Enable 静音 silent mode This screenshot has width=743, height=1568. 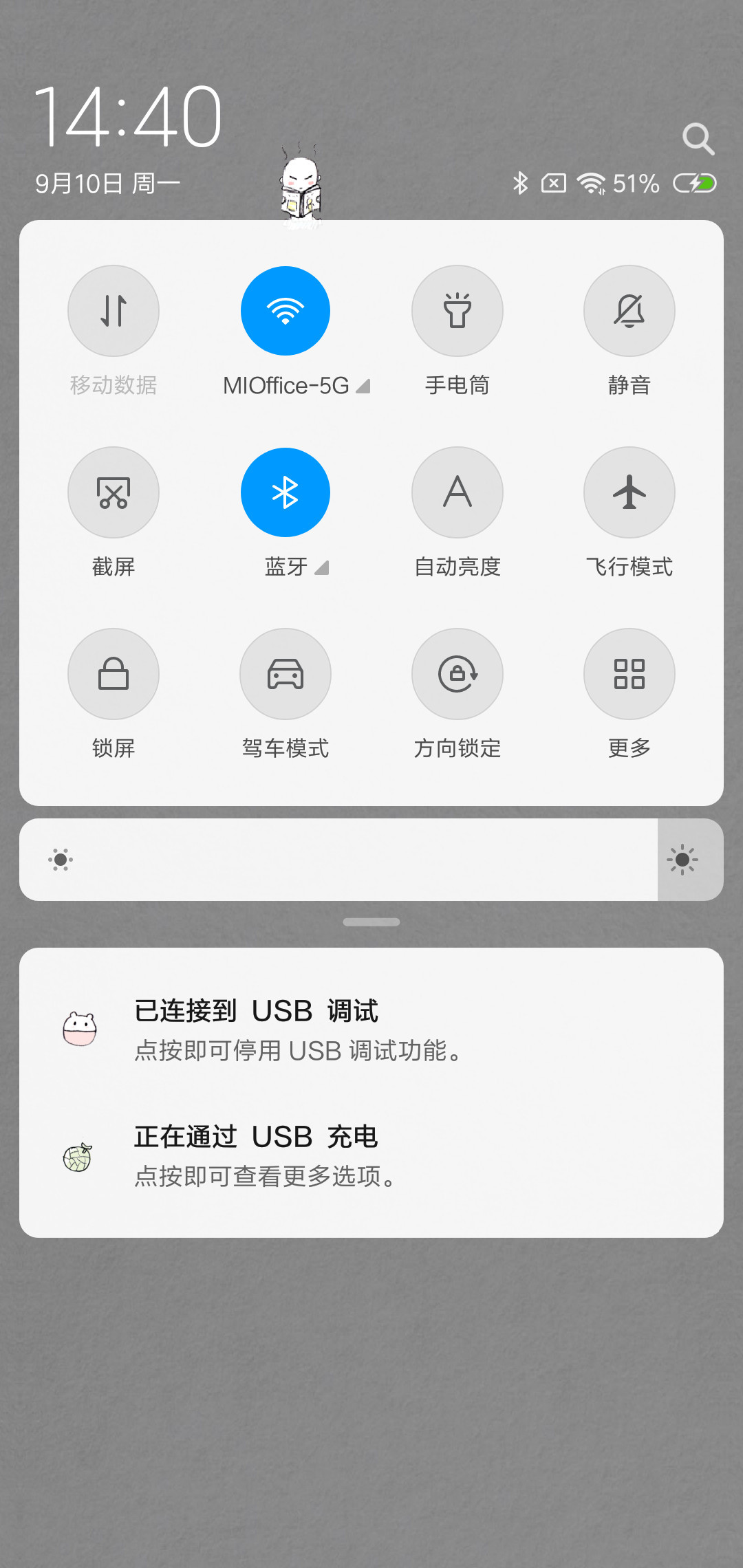click(x=629, y=311)
